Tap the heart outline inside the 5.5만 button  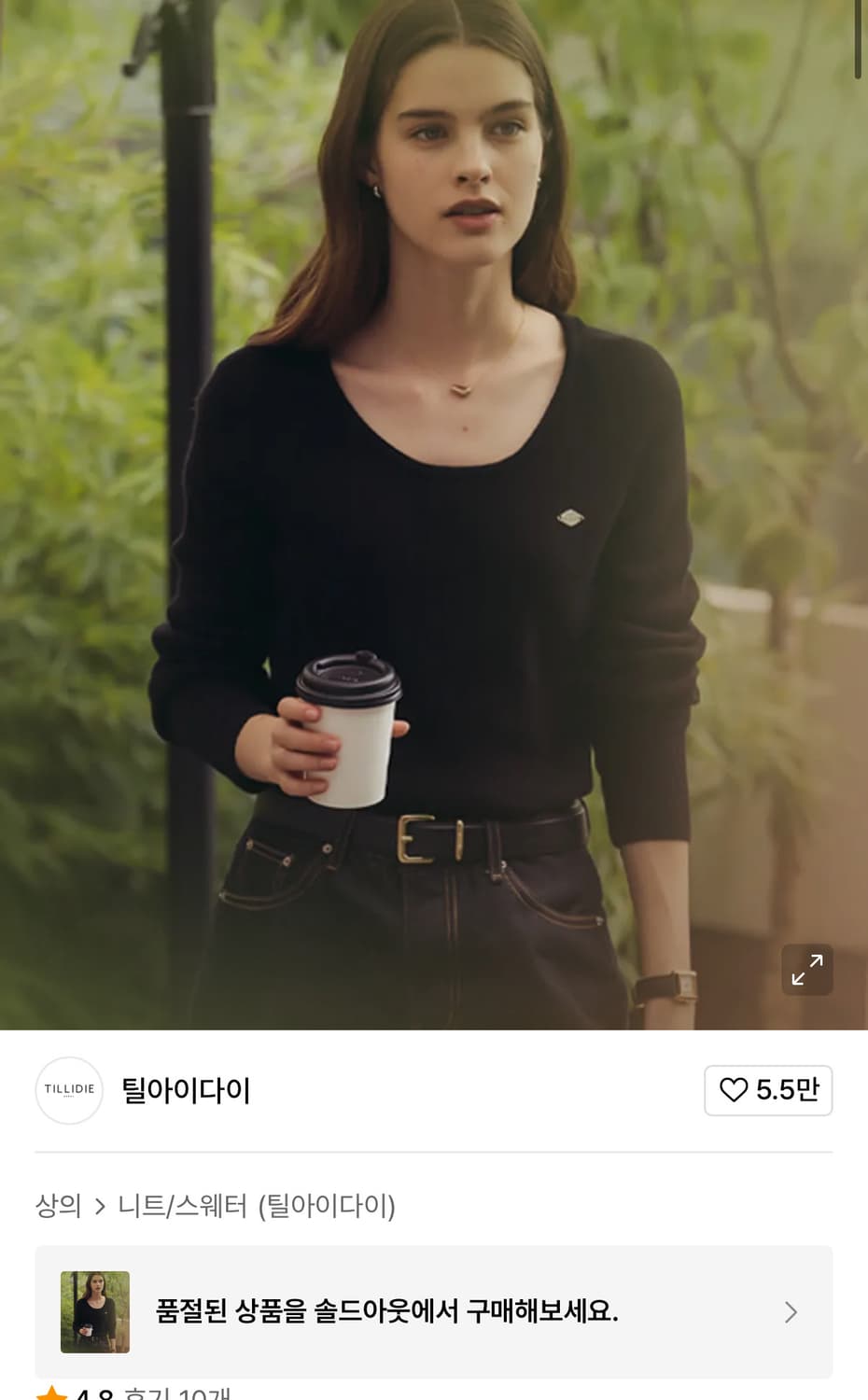coord(737,1090)
